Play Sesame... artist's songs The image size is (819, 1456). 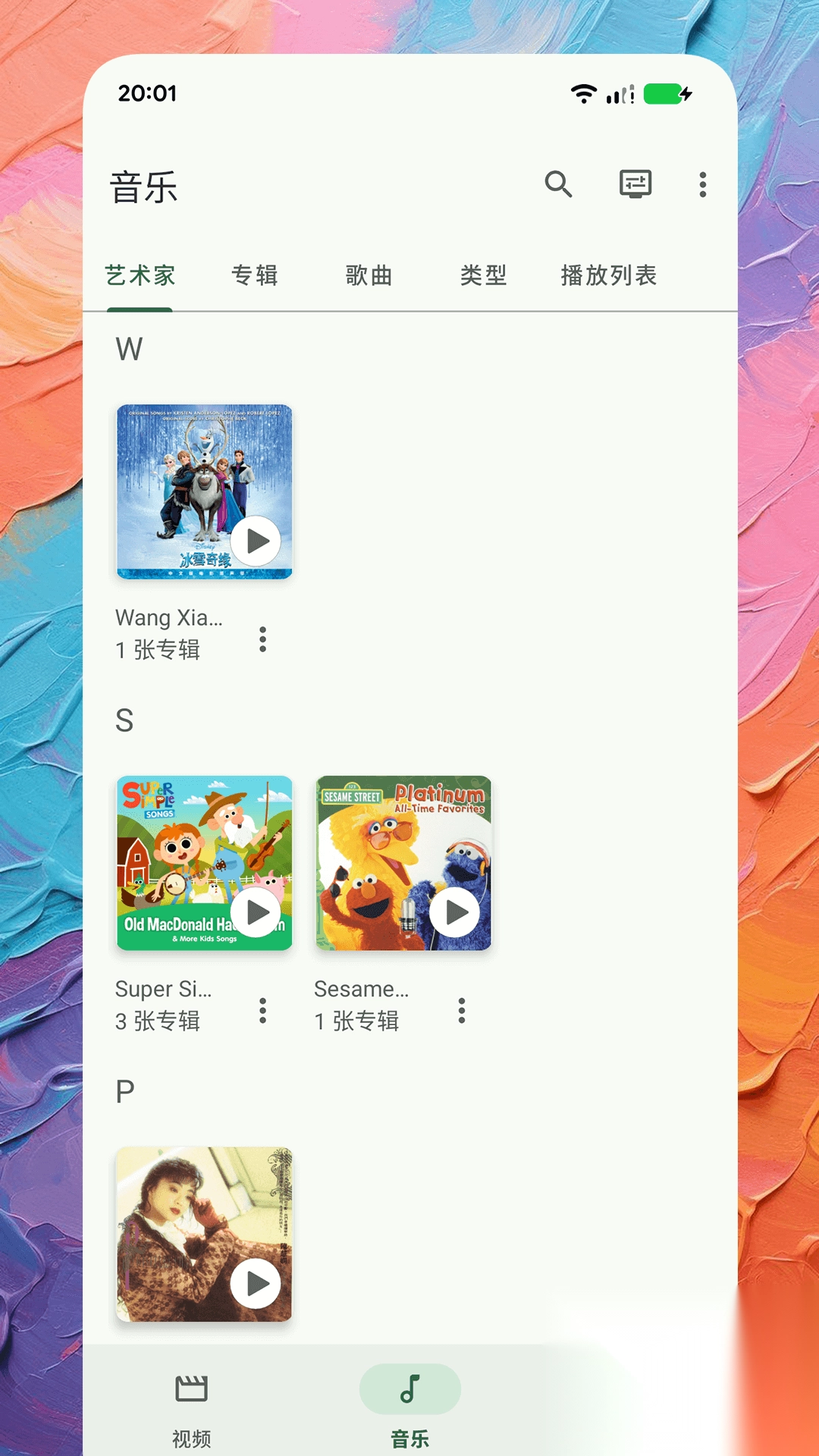455,912
